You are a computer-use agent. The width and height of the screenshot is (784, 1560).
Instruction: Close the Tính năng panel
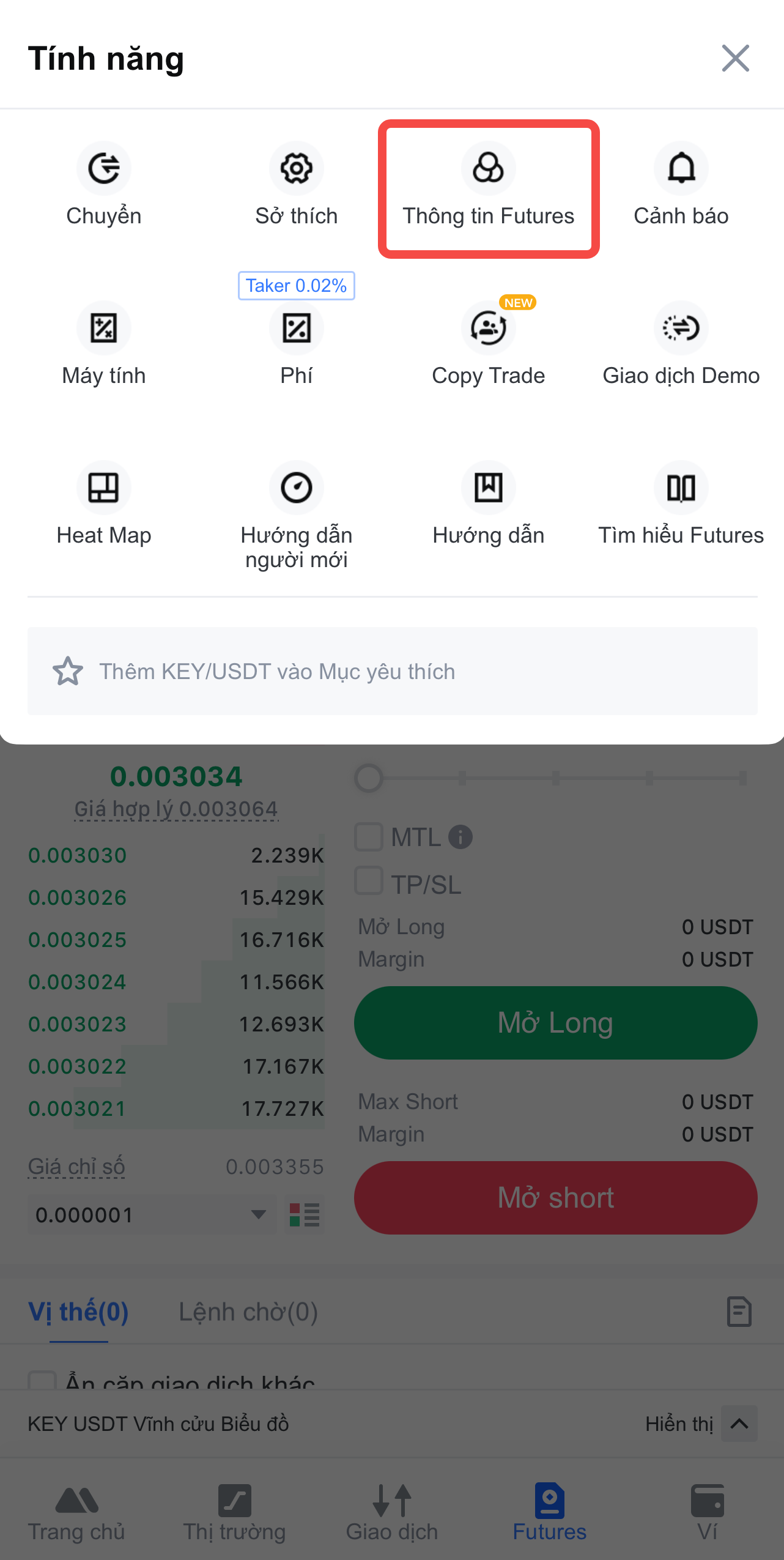pos(735,59)
